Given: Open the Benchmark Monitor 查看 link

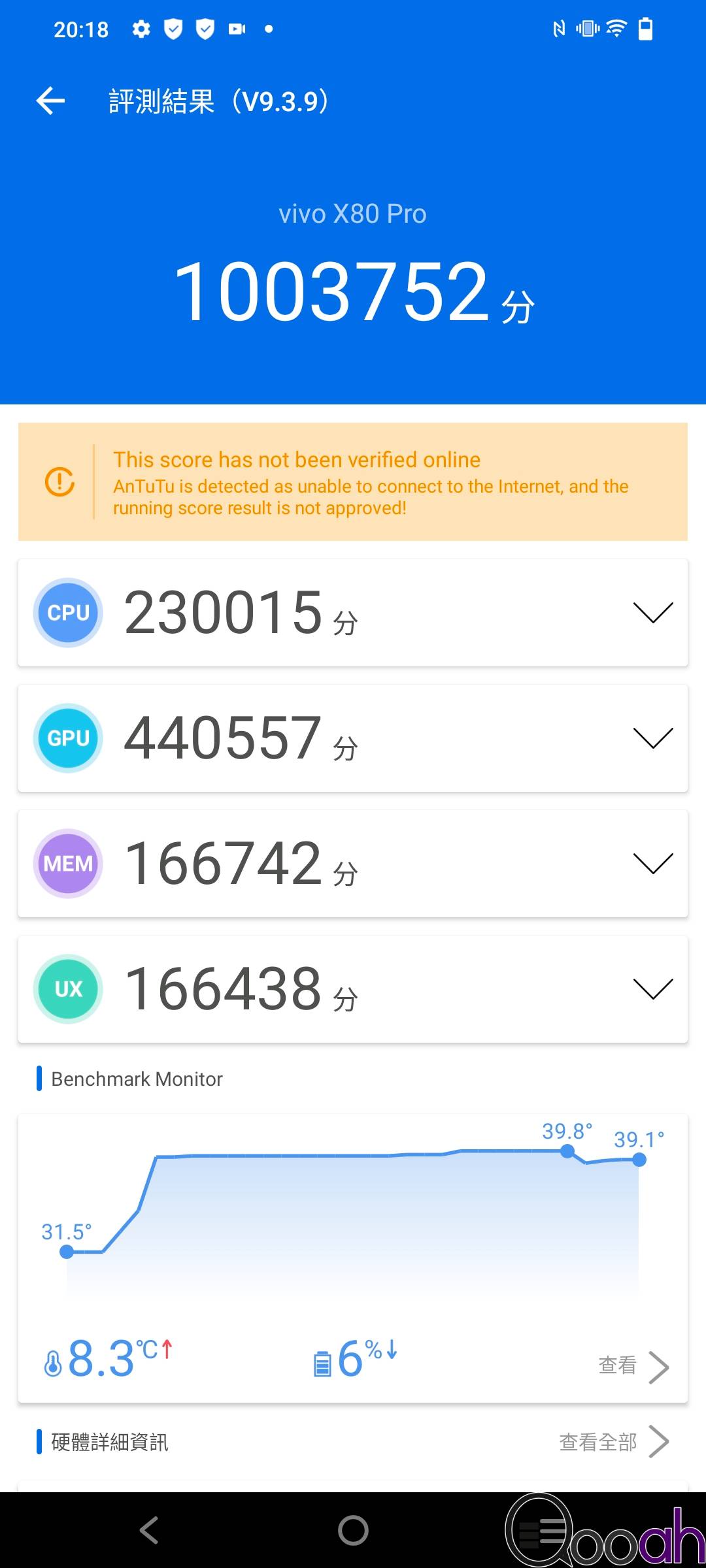Looking at the screenshot, I should pyautogui.click(x=633, y=1367).
